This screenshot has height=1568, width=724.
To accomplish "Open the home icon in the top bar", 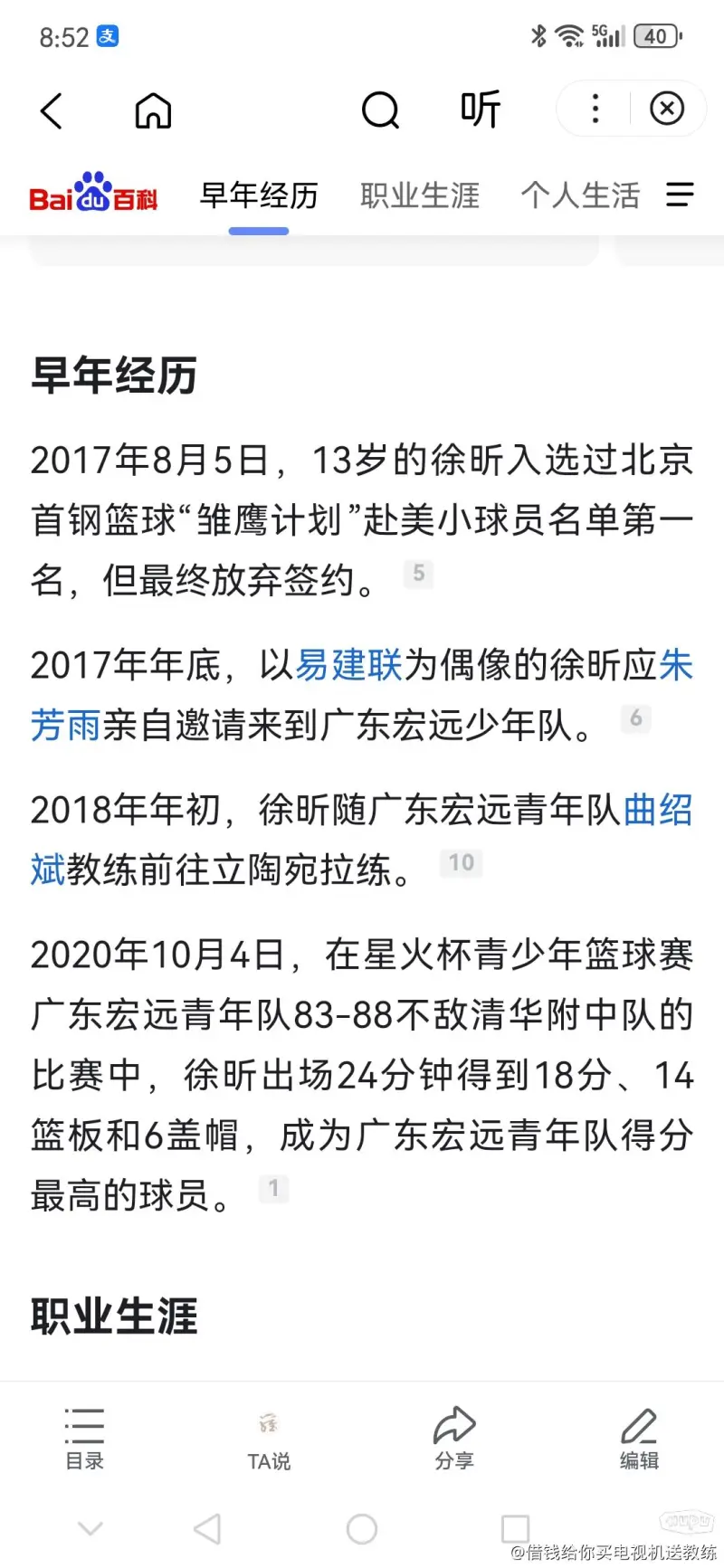I will coord(153,110).
